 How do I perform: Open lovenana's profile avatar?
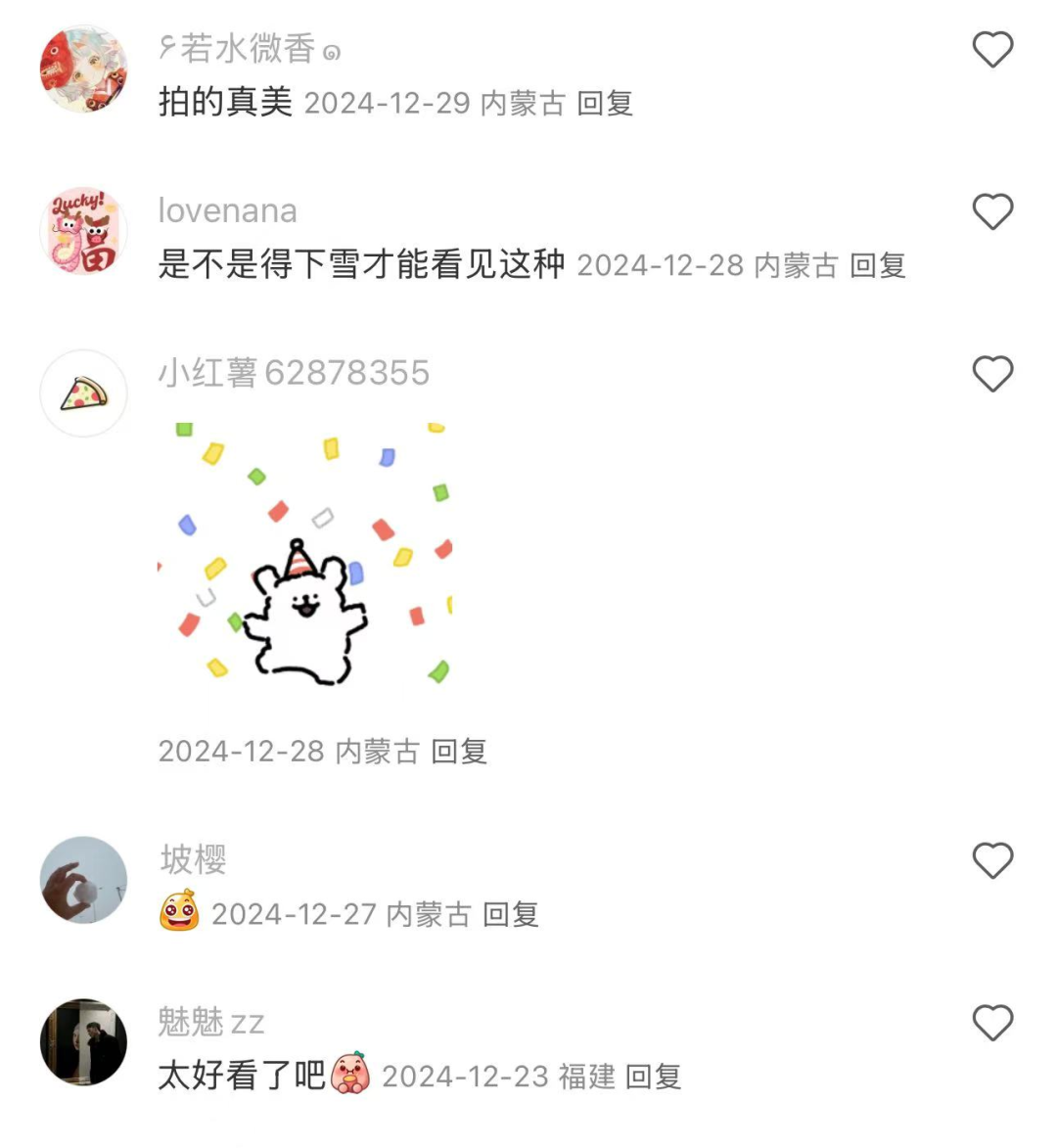coord(83,232)
